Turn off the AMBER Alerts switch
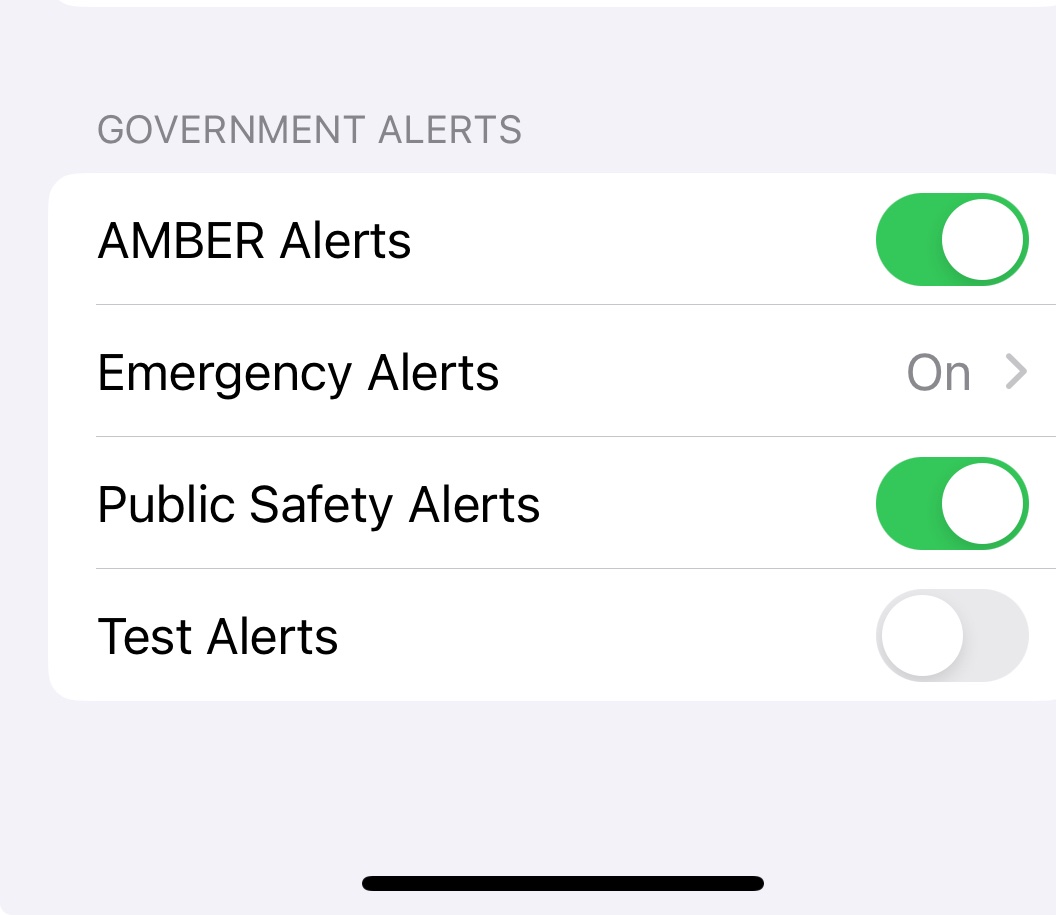The height and width of the screenshot is (915, 1056). [x=951, y=240]
